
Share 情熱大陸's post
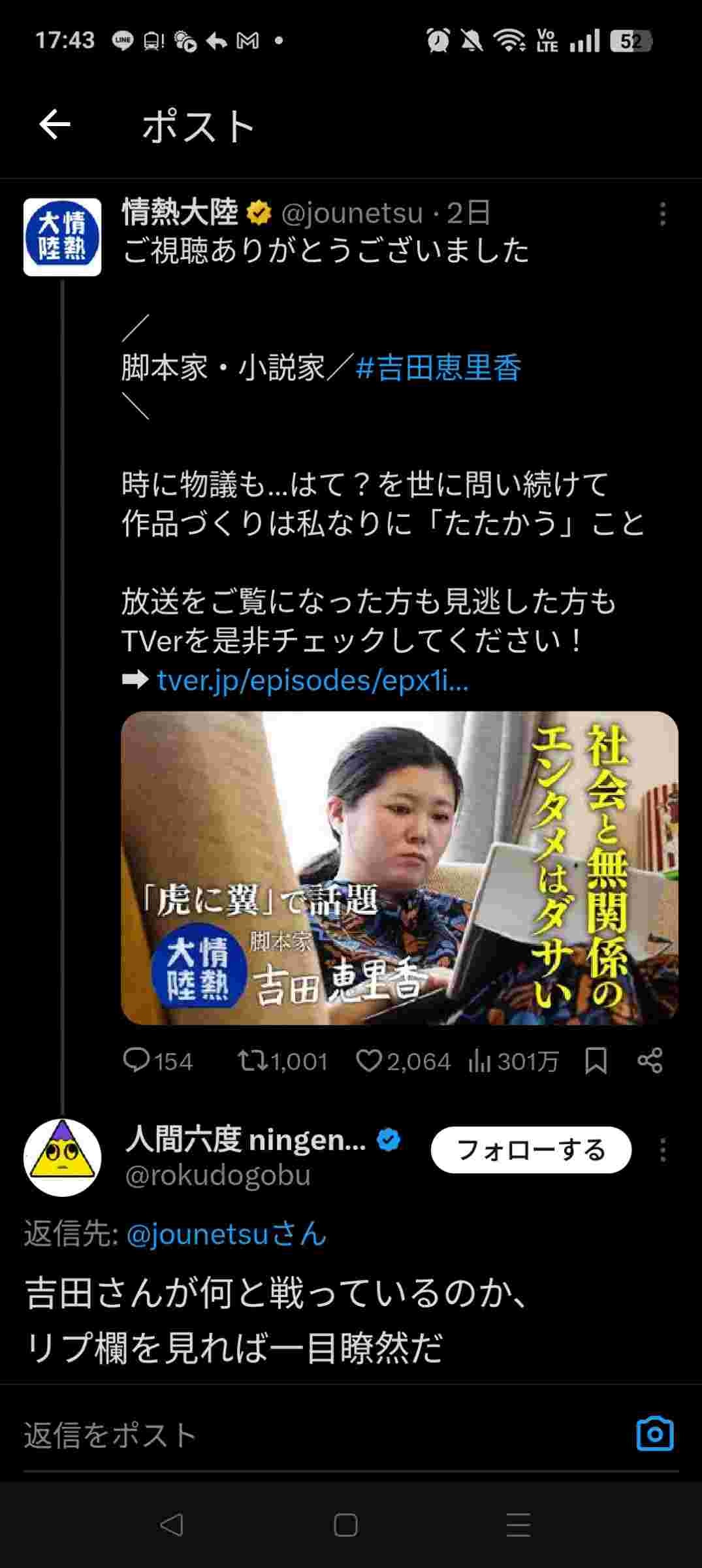[650, 1061]
